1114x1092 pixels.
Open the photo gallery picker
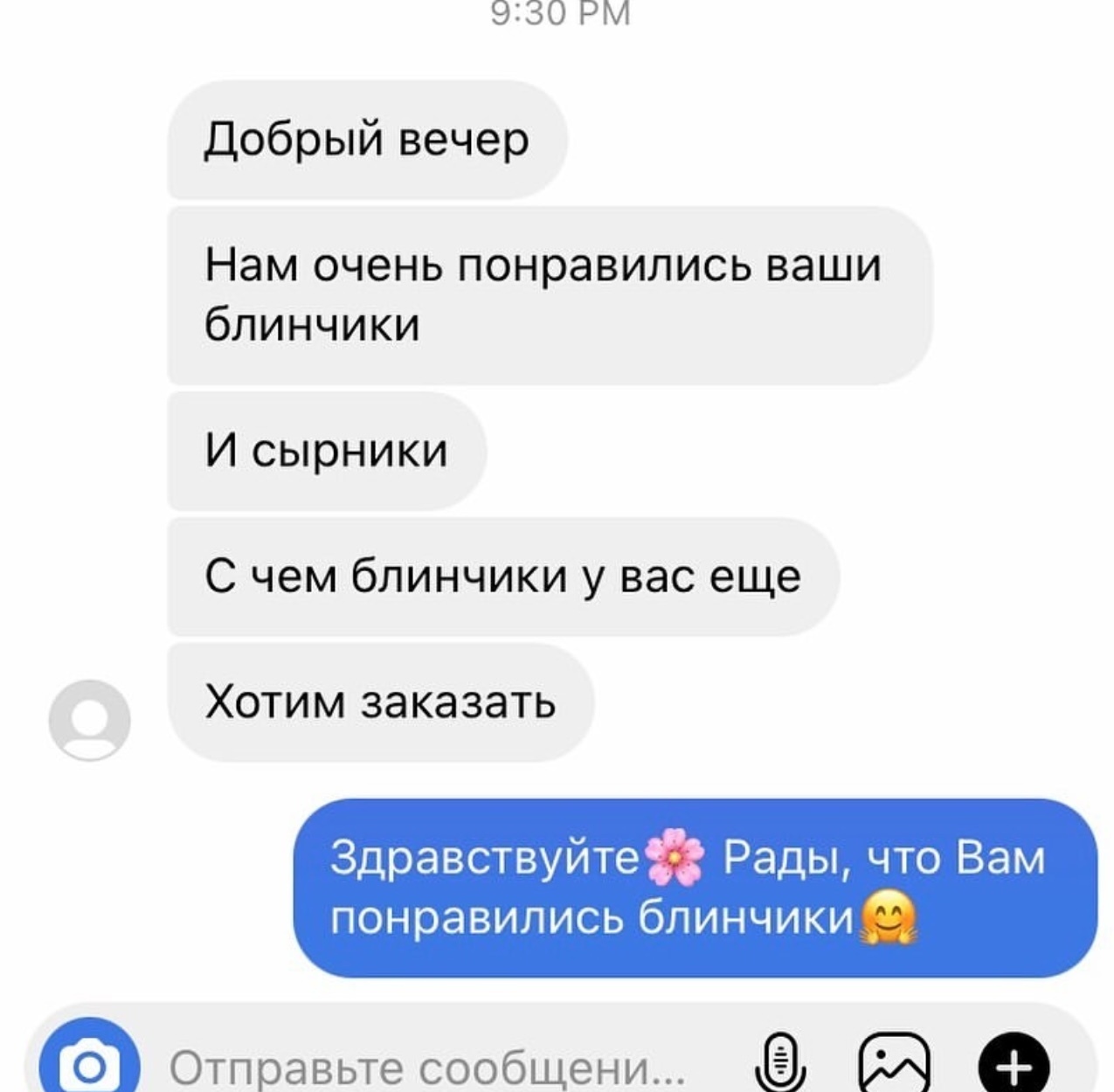[894, 1063]
